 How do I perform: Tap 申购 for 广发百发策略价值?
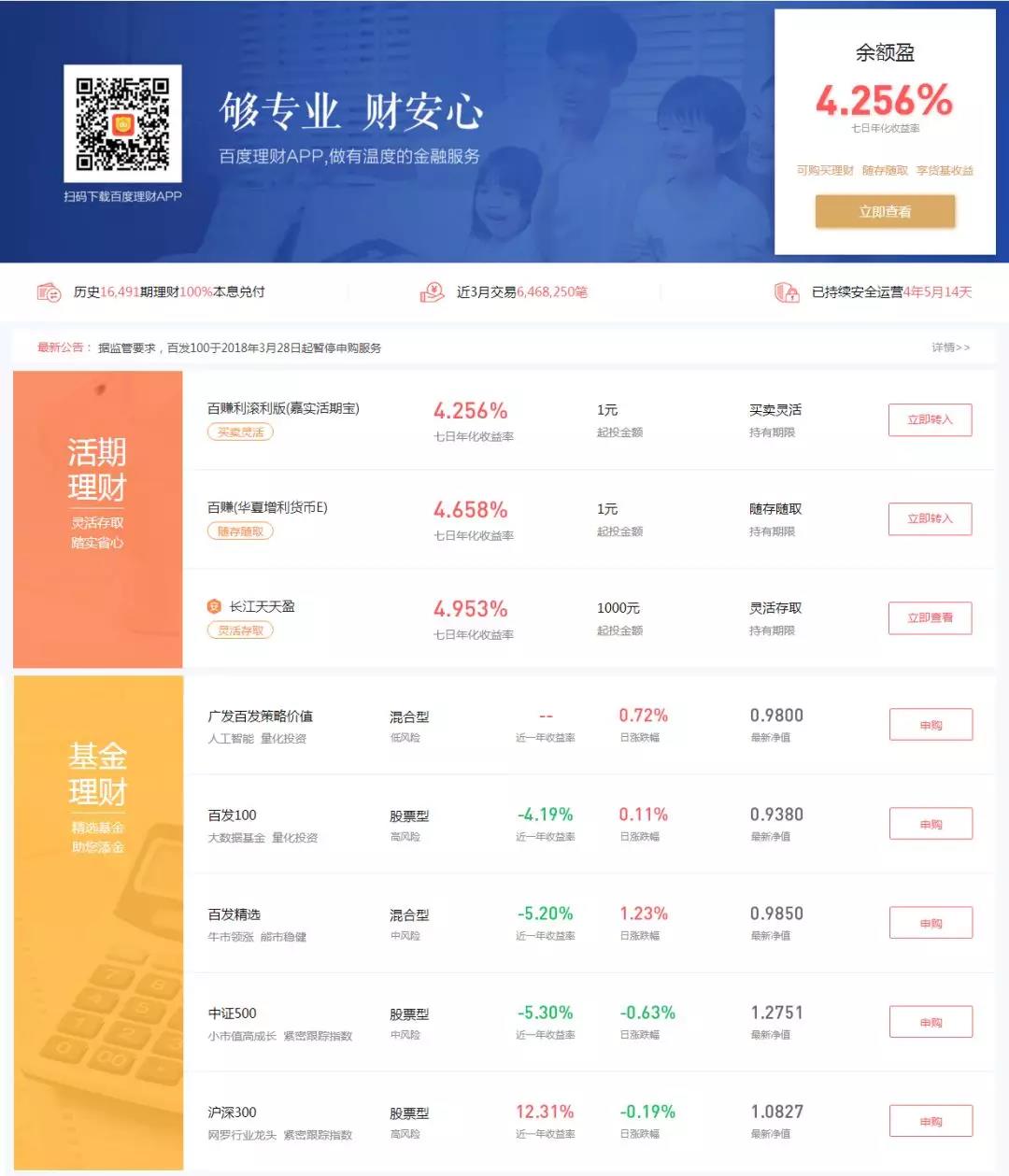[x=931, y=725]
